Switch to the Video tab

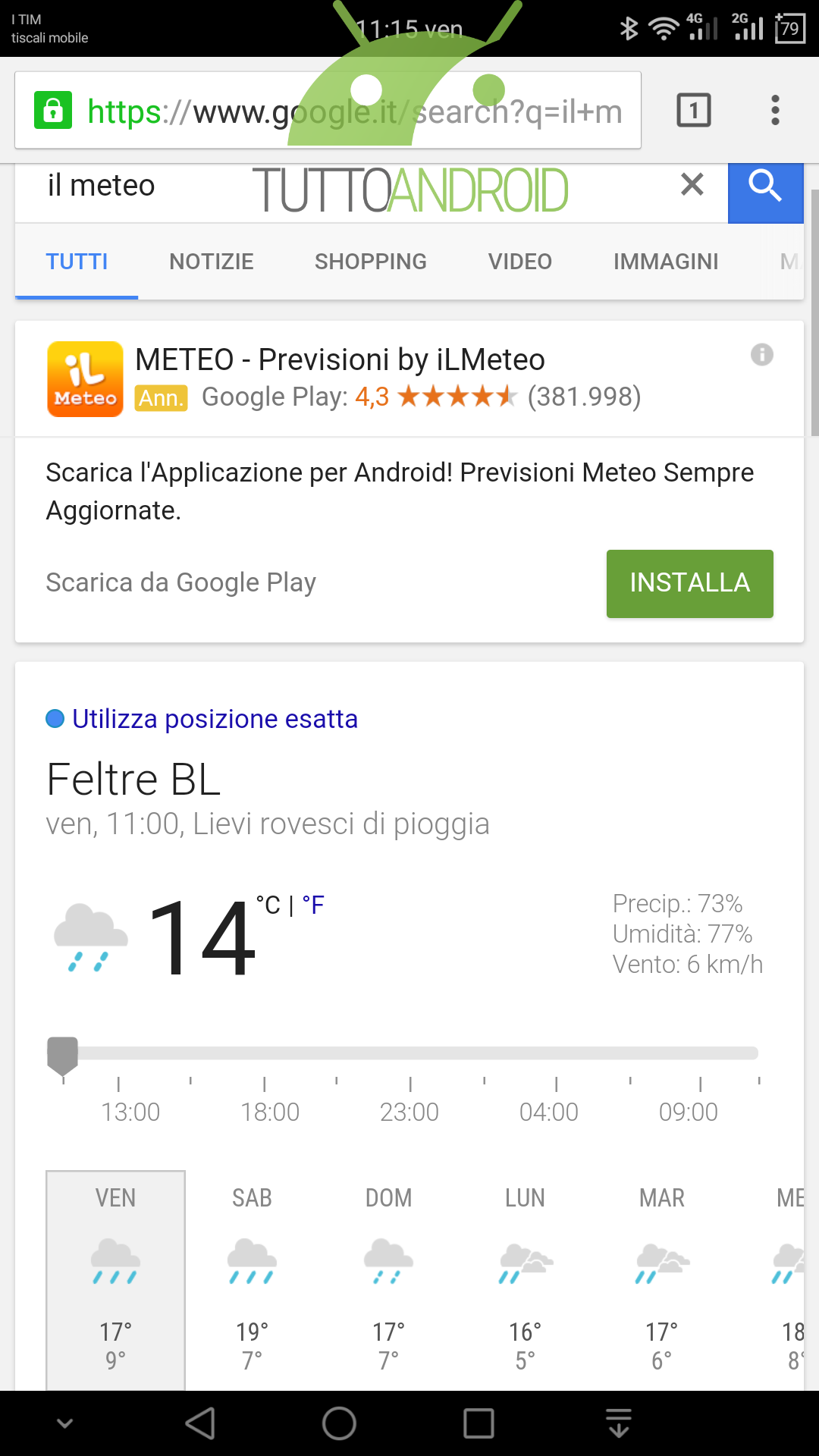(520, 262)
